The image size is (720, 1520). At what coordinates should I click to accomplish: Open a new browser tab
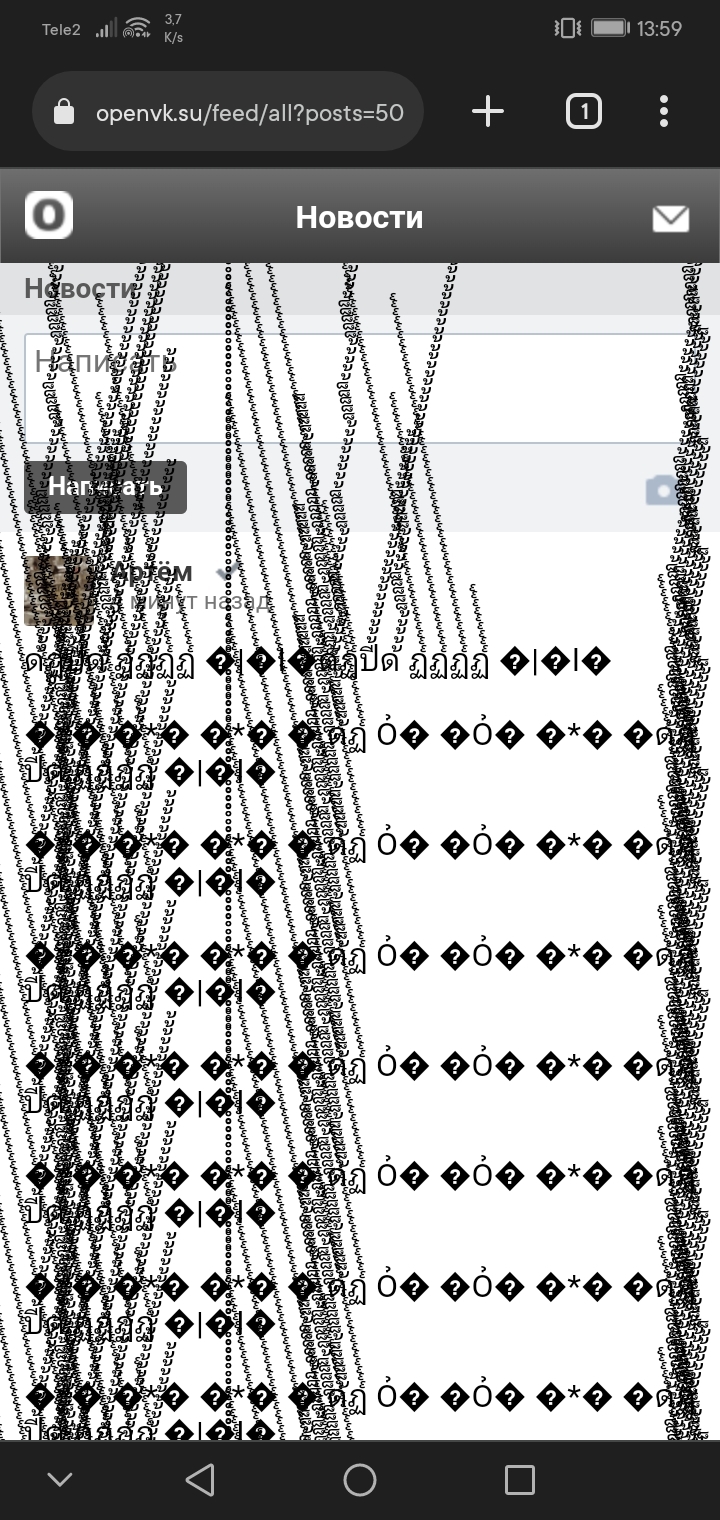[x=487, y=111]
